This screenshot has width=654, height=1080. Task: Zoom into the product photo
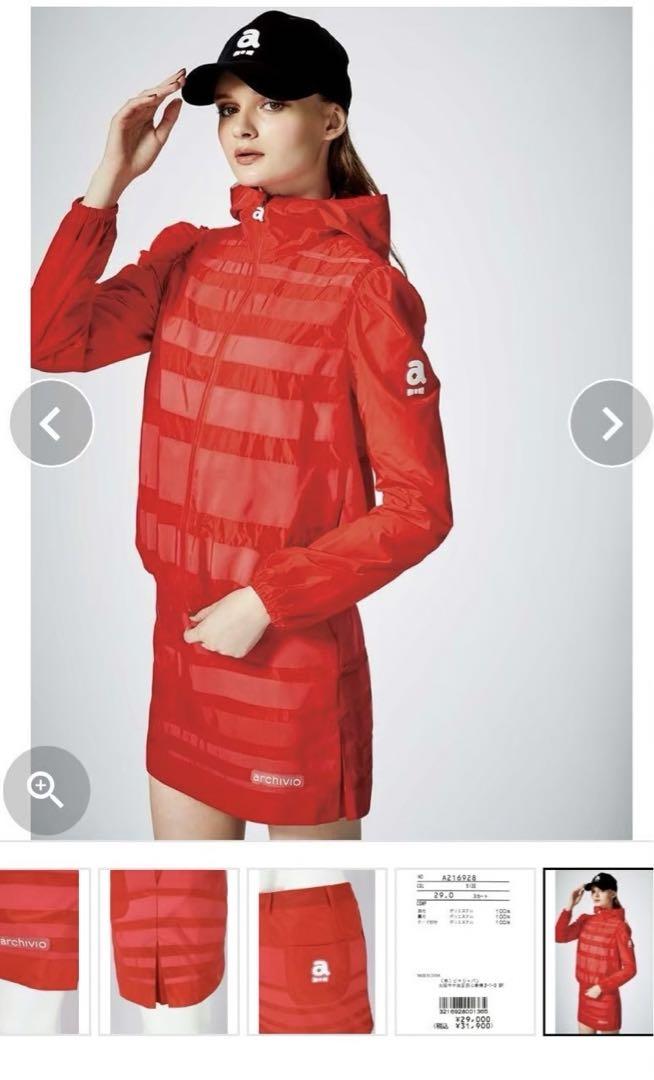tap(46, 790)
